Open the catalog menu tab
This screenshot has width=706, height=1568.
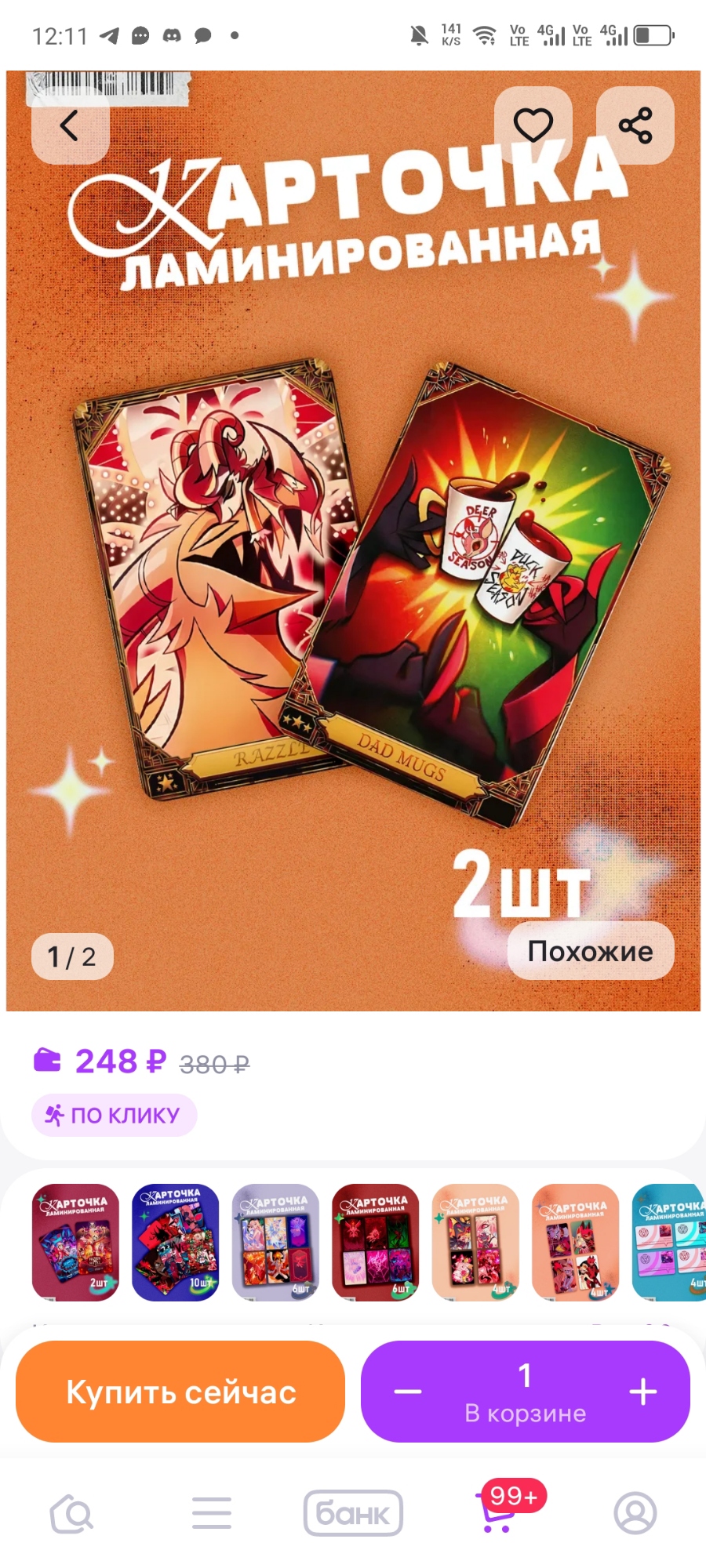212,1513
